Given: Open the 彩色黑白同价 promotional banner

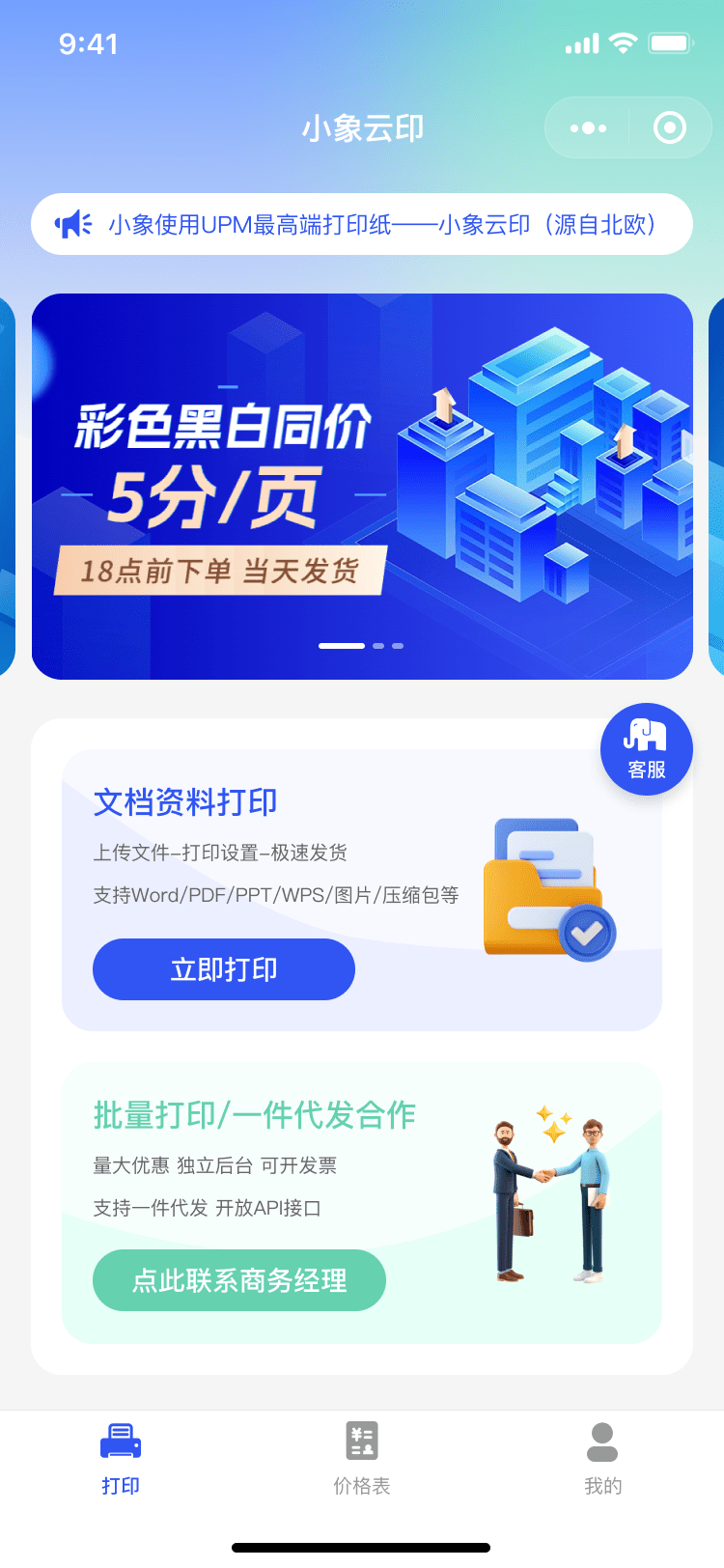Looking at the screenshot, I should (362, 486).
